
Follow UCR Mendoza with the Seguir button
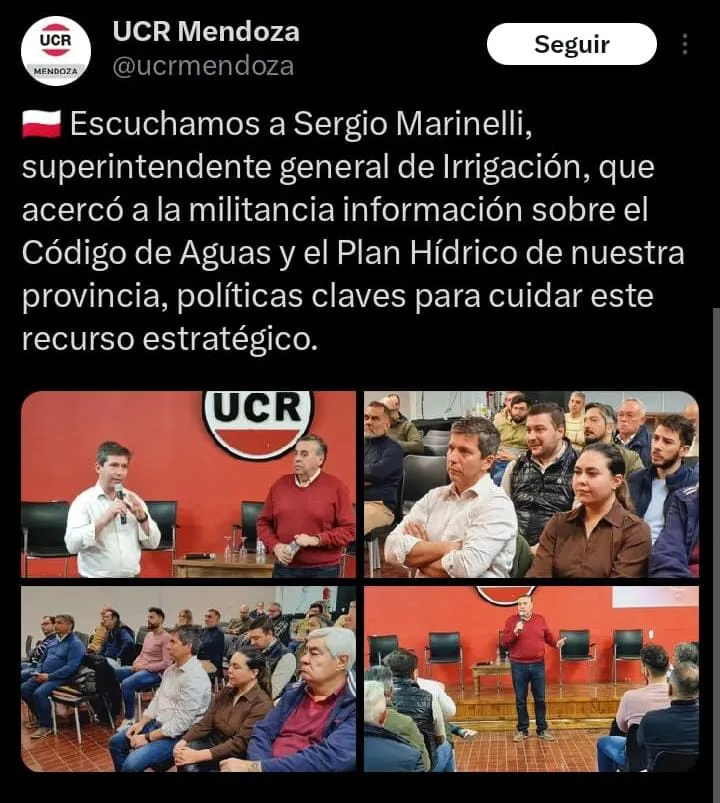point(571,44)
